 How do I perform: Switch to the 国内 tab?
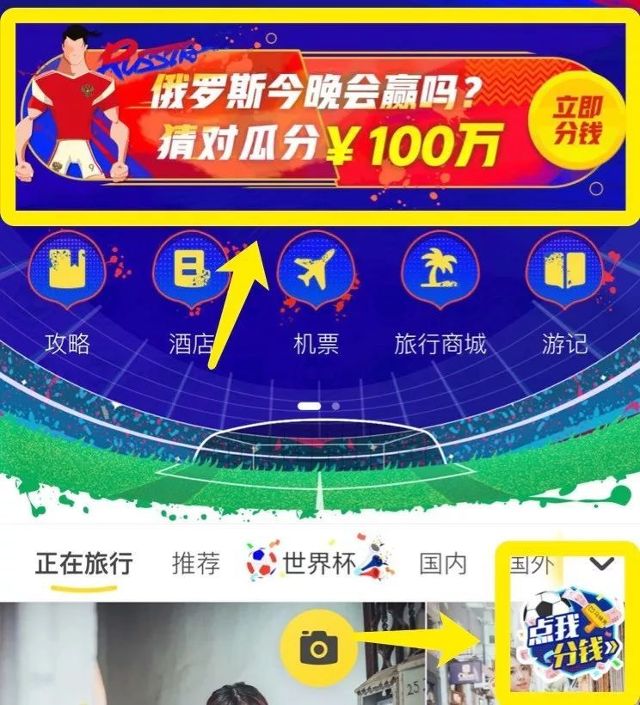pyautogui.click(x=443, y=563)
